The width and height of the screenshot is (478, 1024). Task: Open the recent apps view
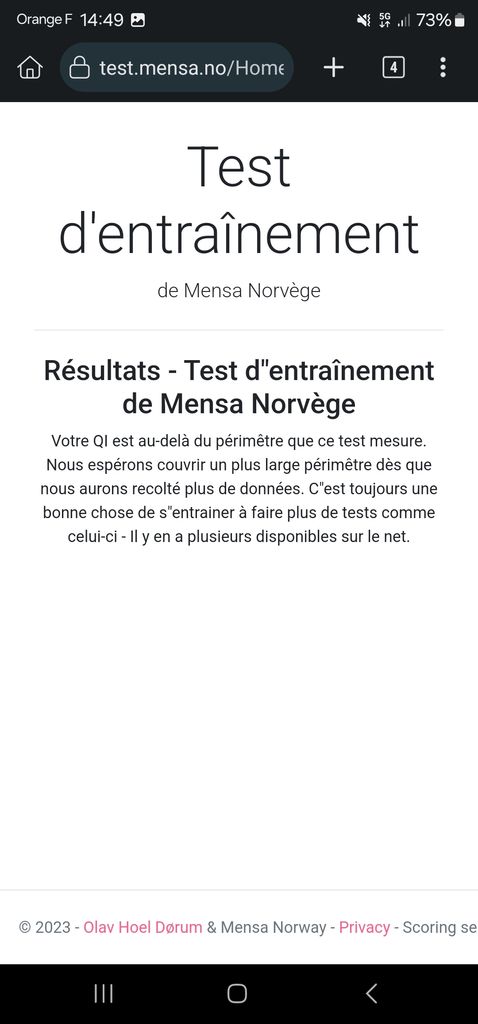point(103,993)
